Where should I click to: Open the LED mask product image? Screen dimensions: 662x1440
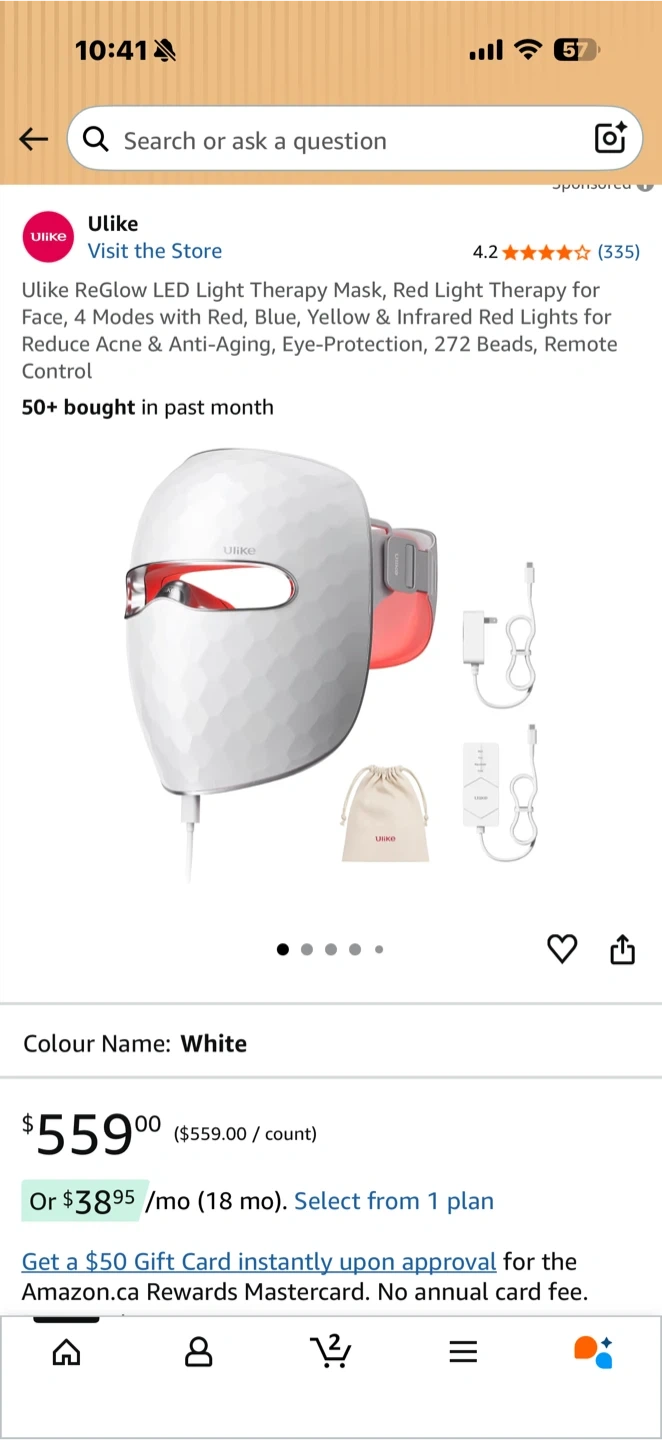coord(330,670)
